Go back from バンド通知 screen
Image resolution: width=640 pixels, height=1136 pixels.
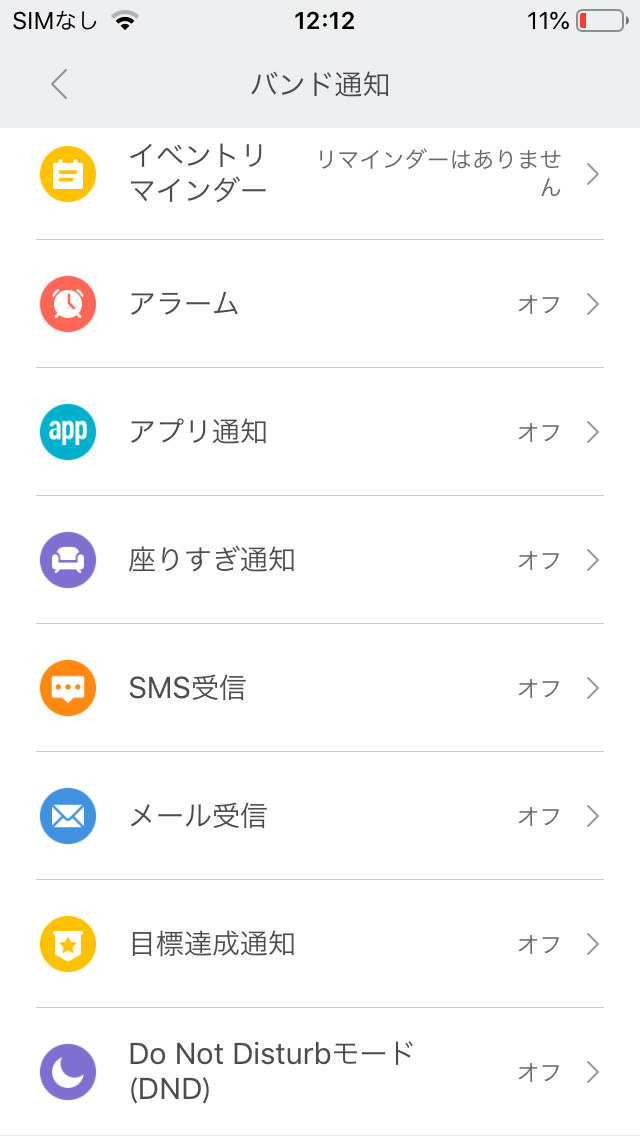click(59, 85)
